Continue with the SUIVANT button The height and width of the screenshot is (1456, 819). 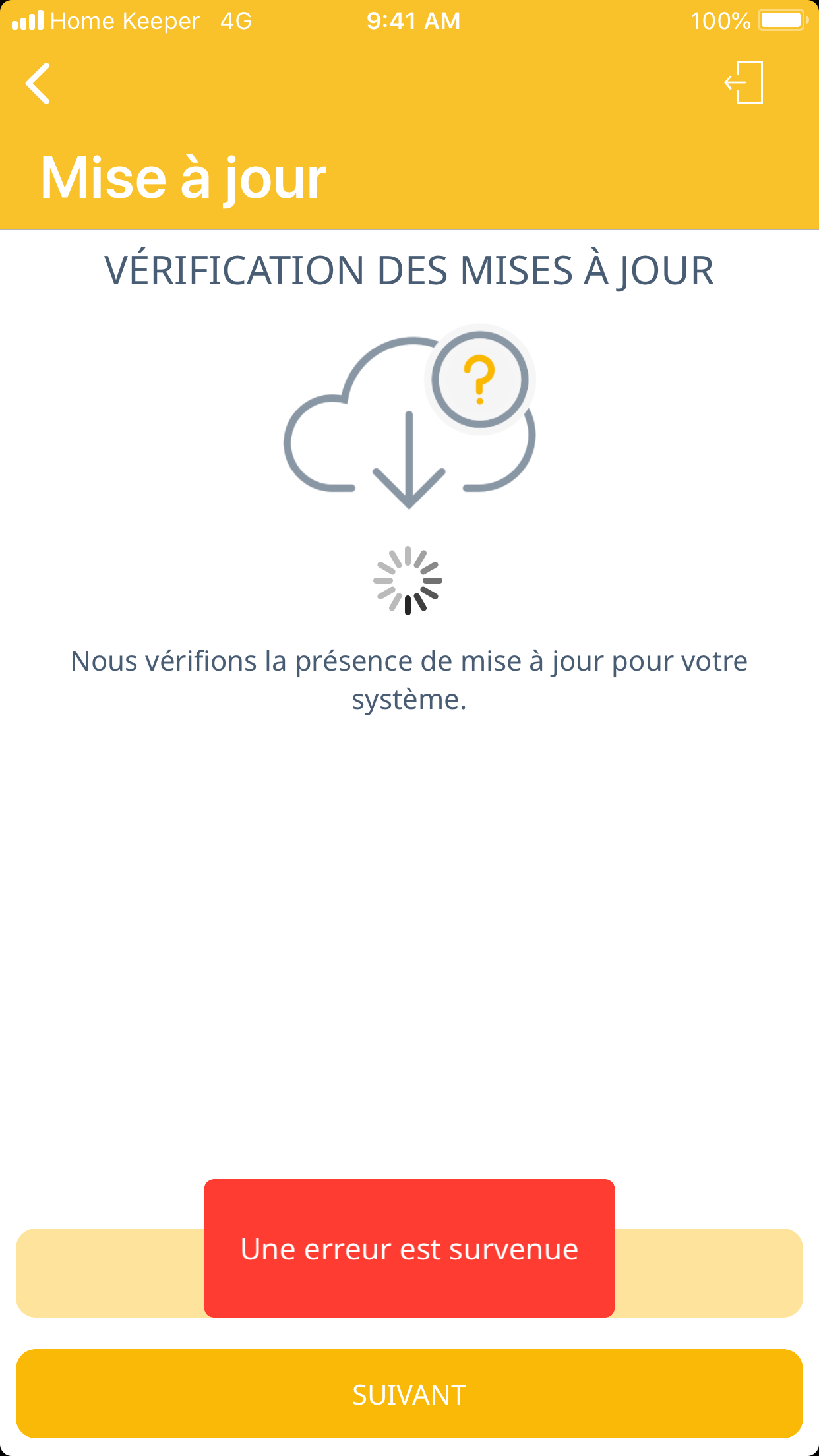(x=409, y=1394)
